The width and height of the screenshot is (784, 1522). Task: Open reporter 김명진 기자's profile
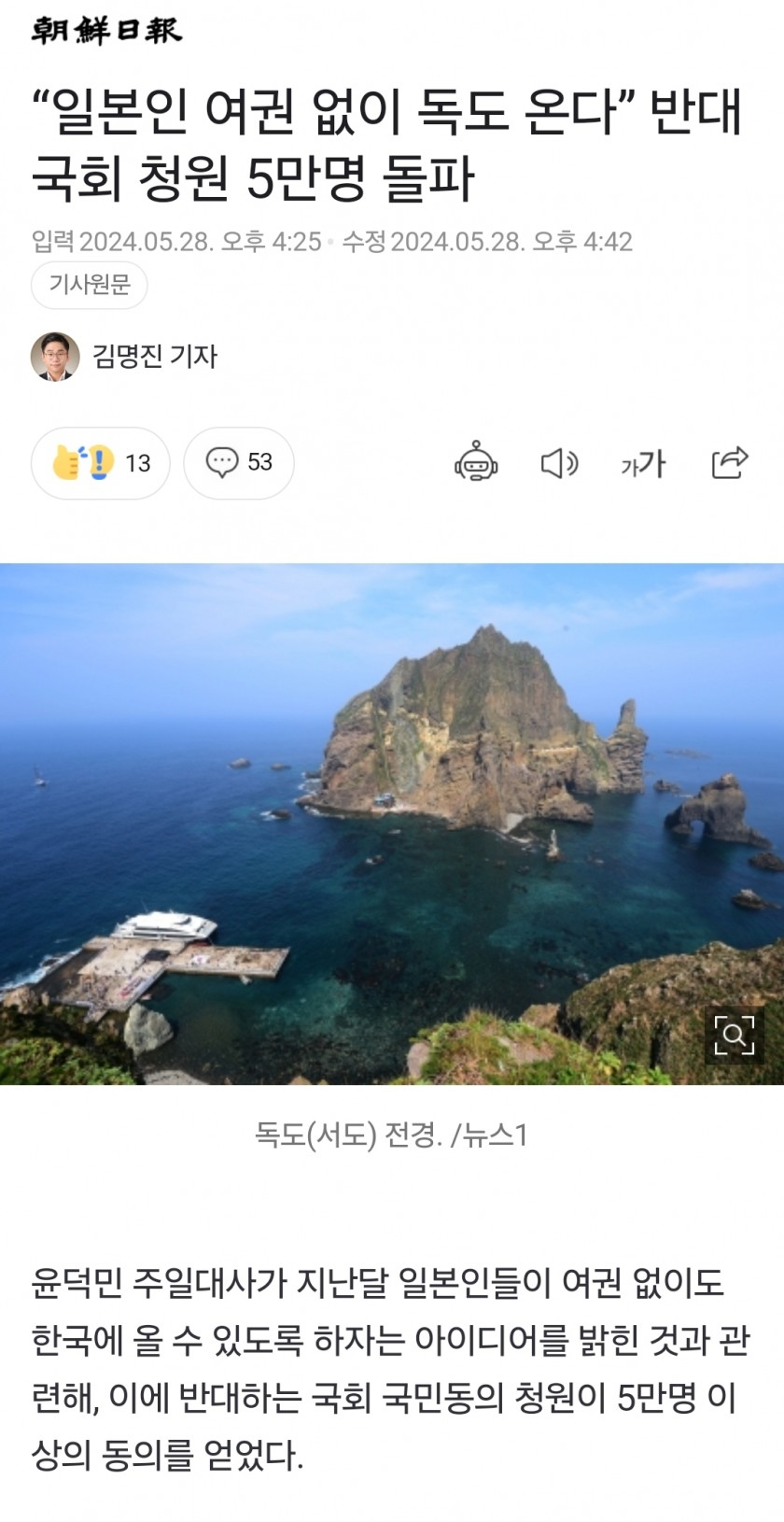(x=124, y=356)
